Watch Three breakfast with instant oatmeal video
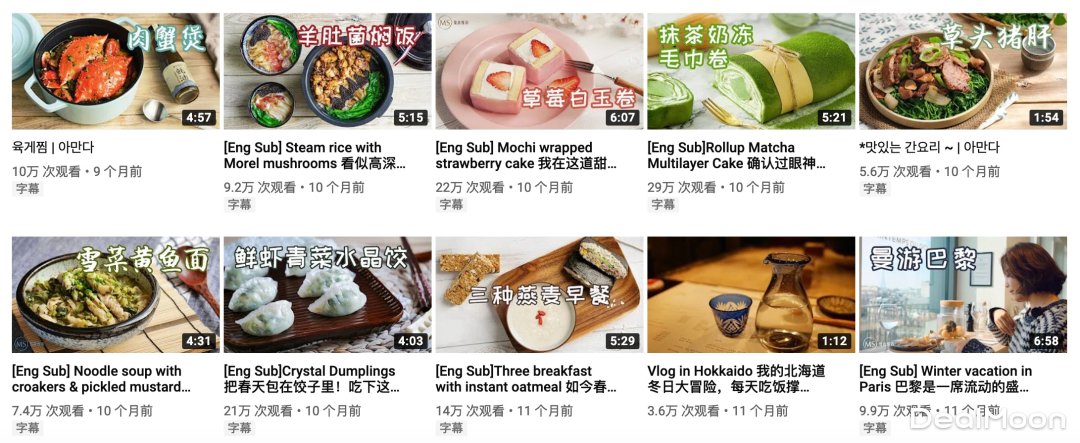Image resolution: width=1080 pixels, height=443 pixels. [x=539, y=294]
